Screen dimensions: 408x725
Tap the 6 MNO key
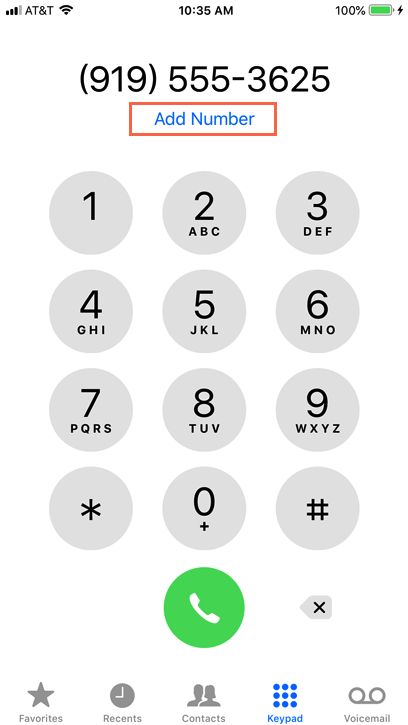click(317, 311)
